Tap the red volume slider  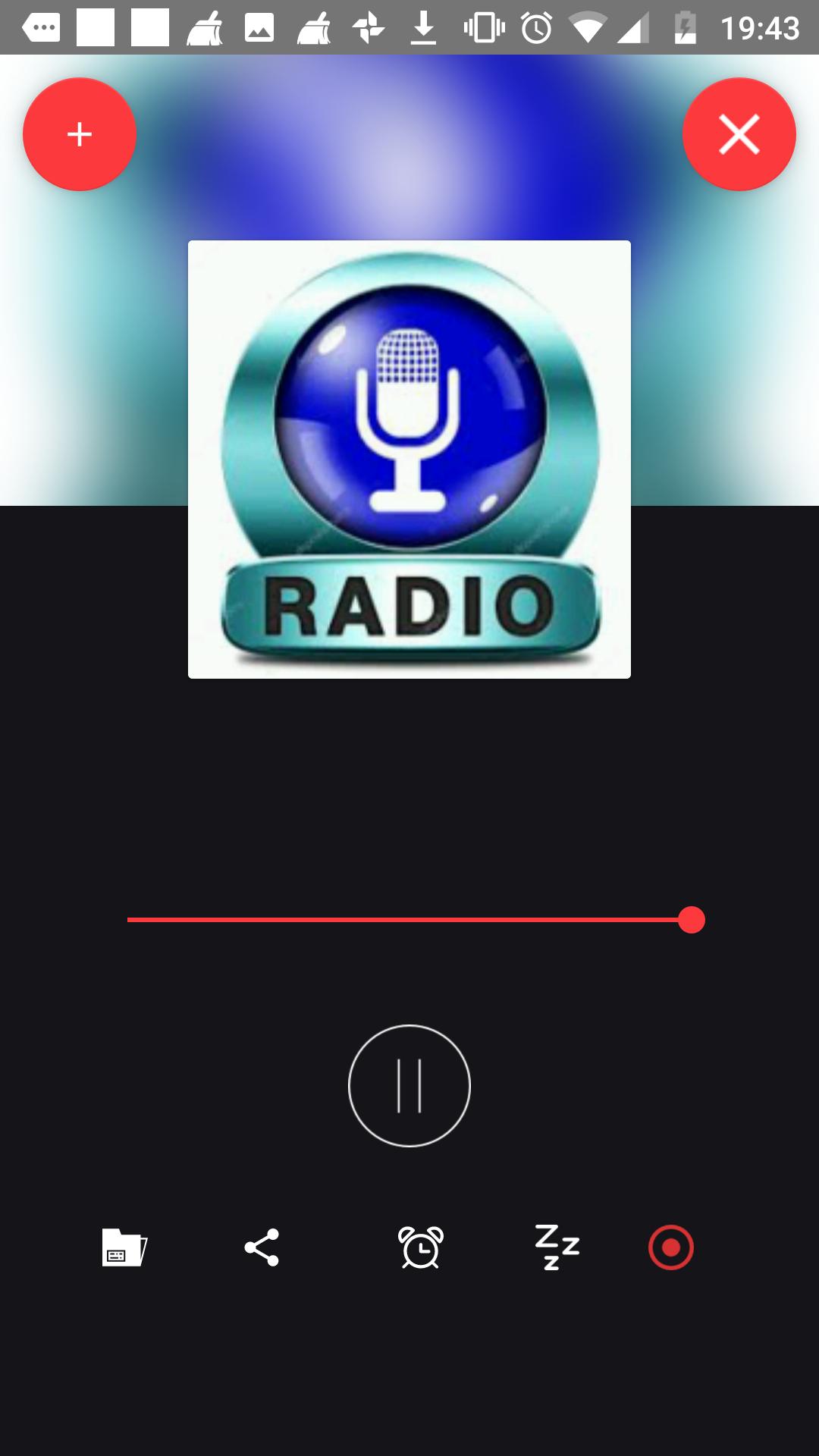(x=409, y=920)
